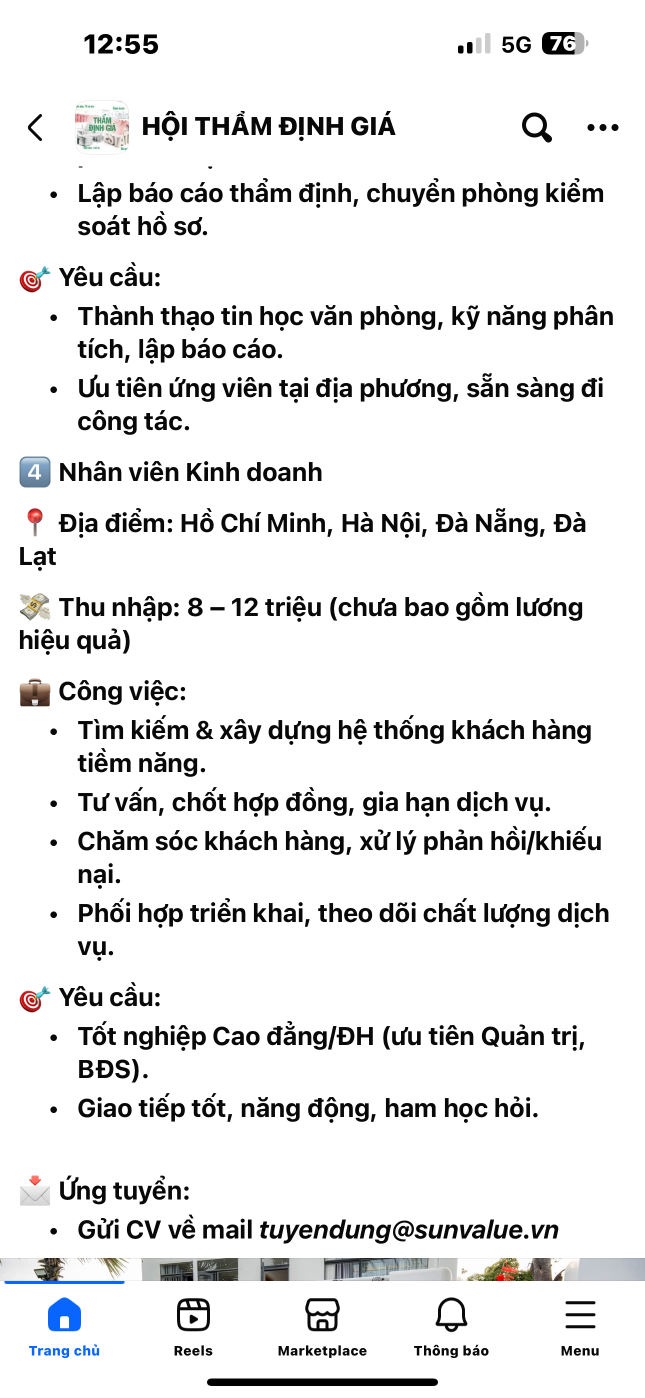Open the Reels tab
The image size is (645, 1398).
[x=193, y=1328]
